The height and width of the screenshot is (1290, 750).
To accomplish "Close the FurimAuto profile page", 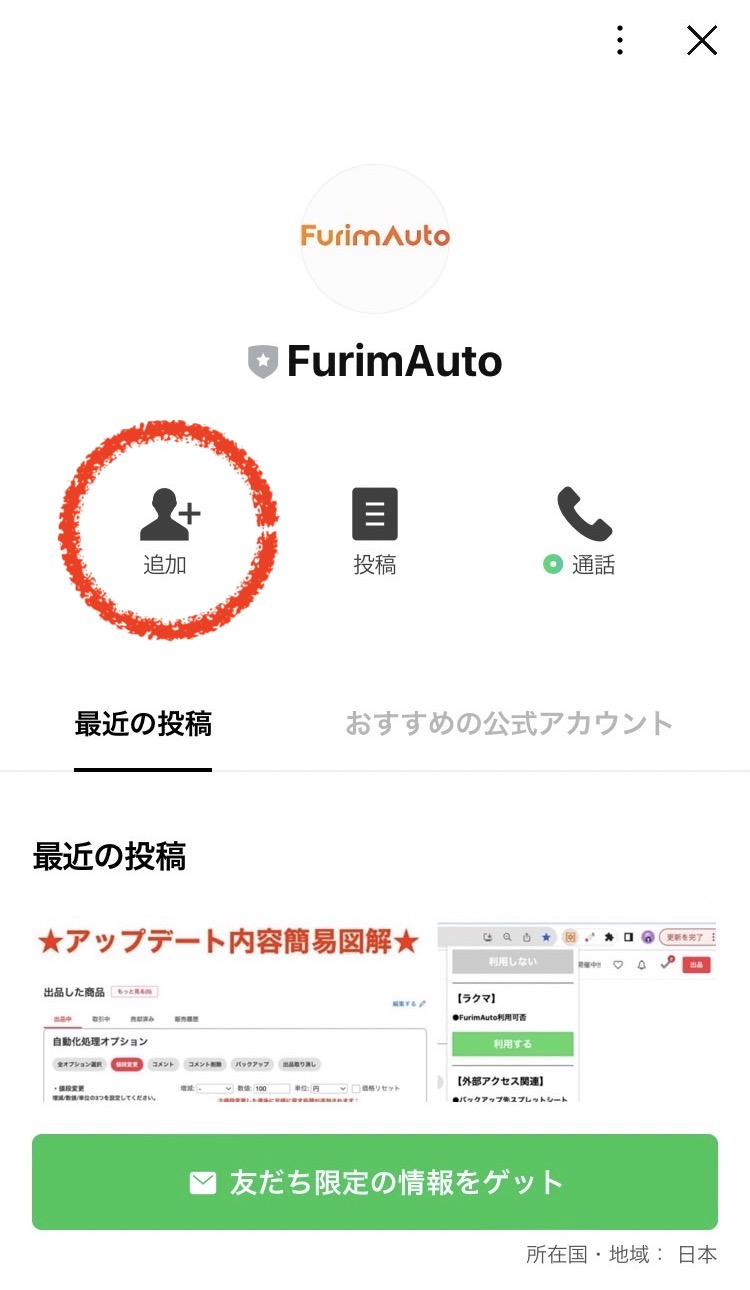I will [x=702, y=40].
